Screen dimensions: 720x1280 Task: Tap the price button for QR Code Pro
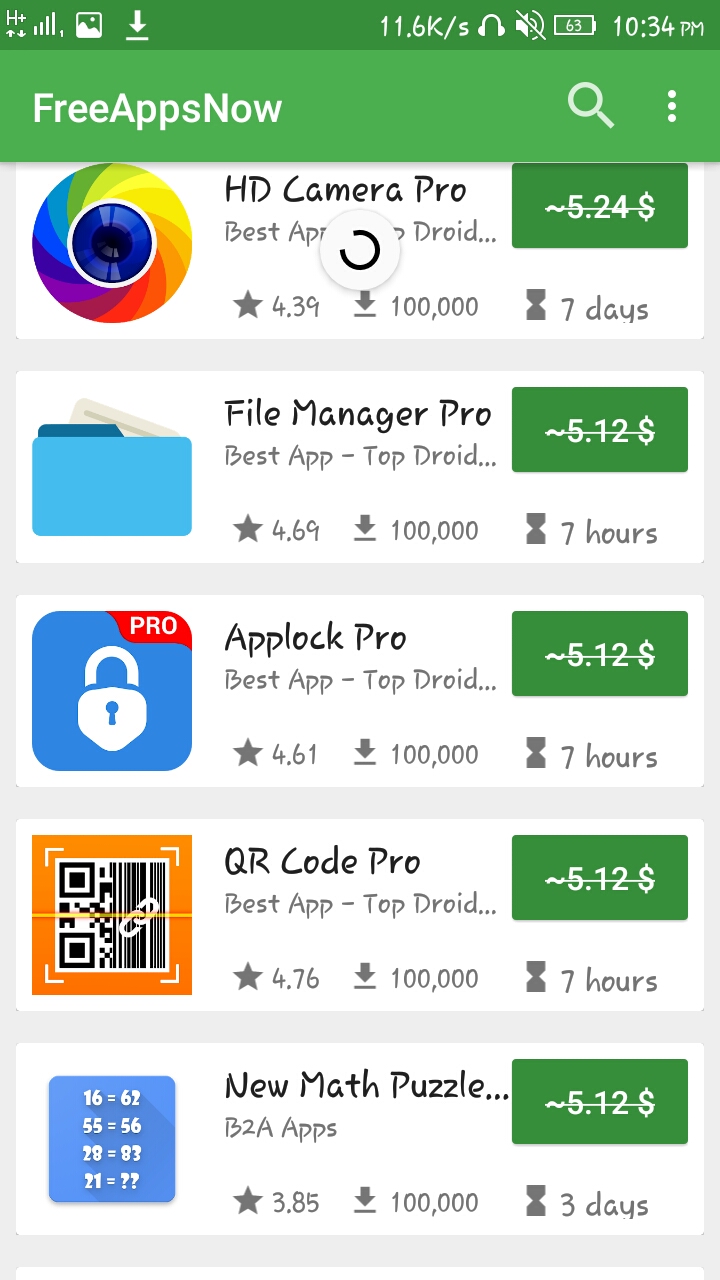[x=600, y=878]
